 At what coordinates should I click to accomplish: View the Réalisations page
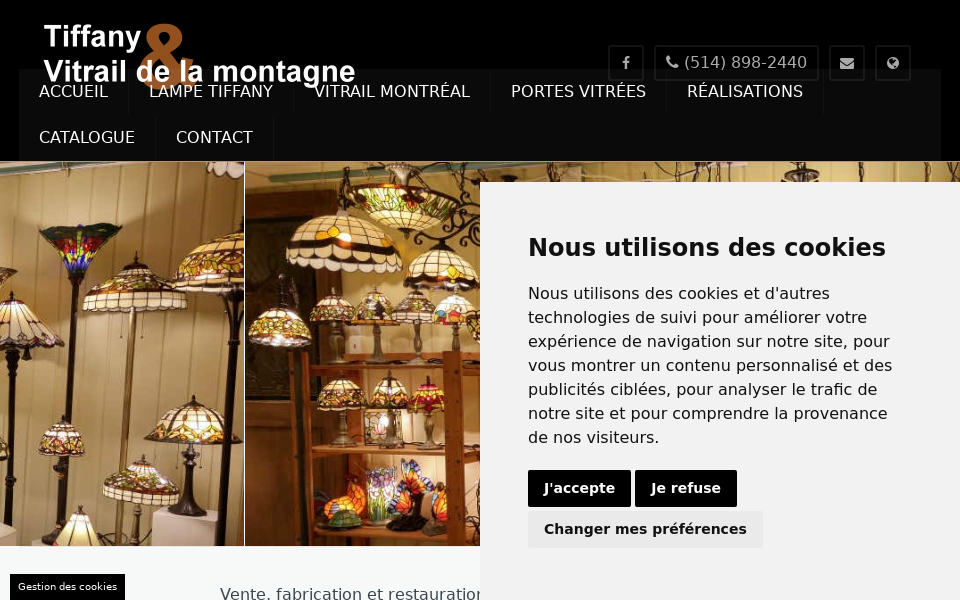point(744,92)
